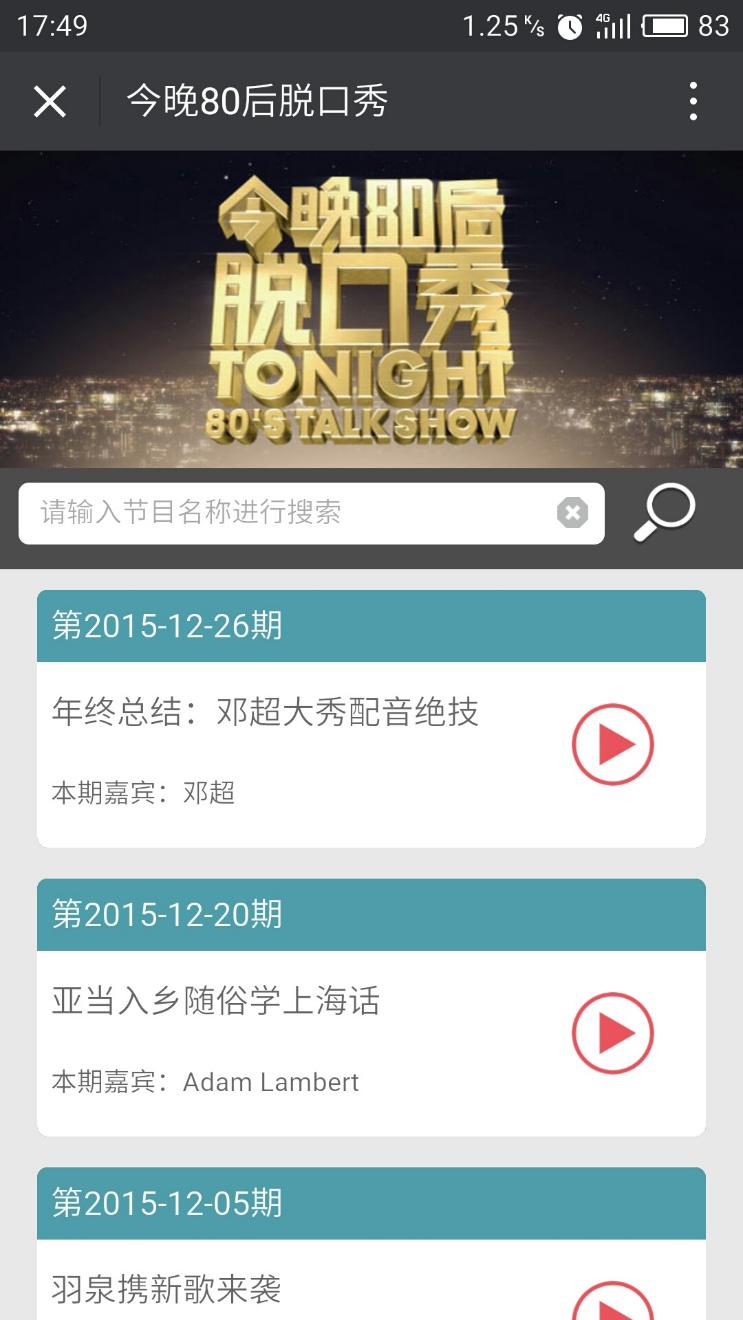Tap the magnifying glass search icon
The width and height of the screenshot is (743, 1320).
coord(665,513)
